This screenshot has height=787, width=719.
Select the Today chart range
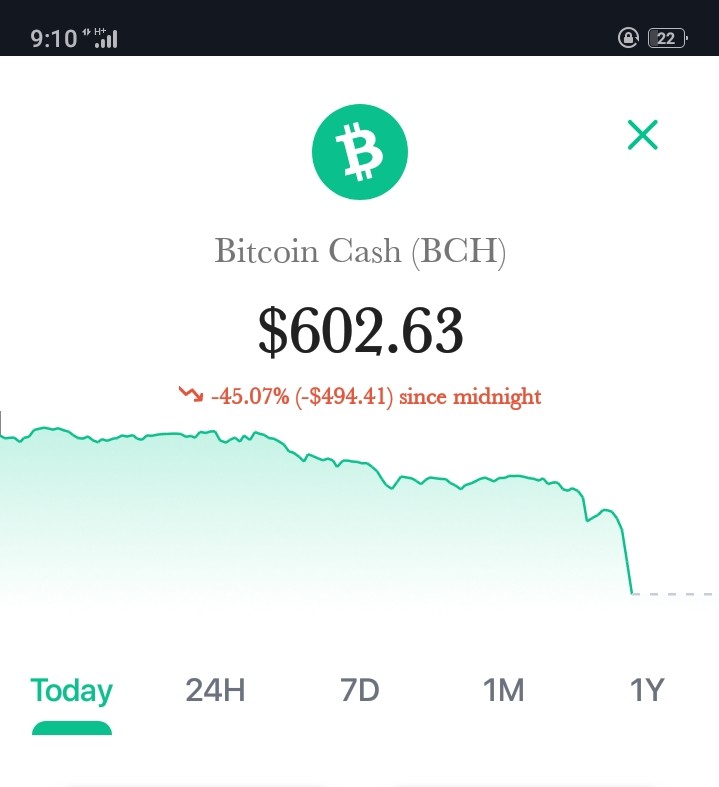click(x=72, y=691)
